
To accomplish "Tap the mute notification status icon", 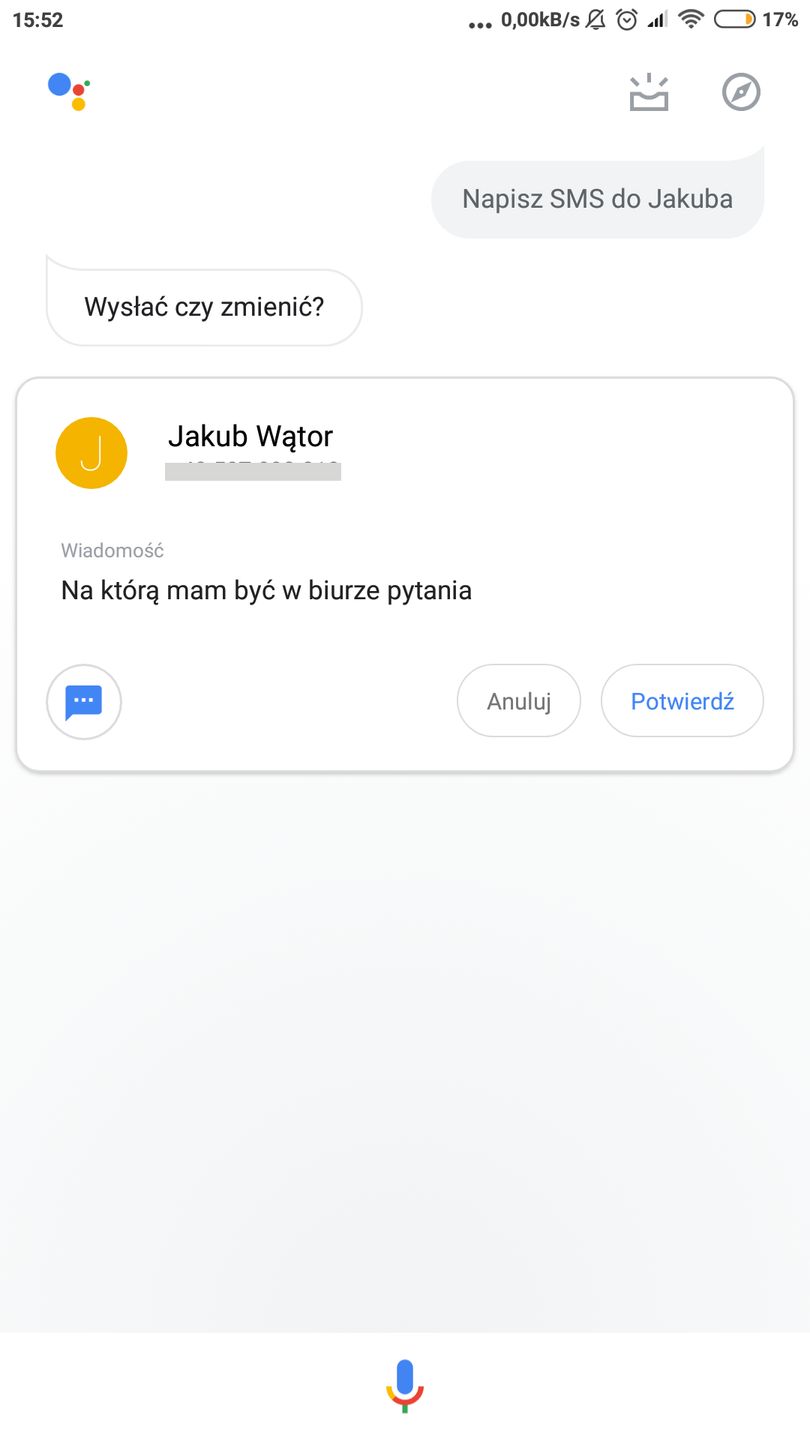I will tap(596, 18).
